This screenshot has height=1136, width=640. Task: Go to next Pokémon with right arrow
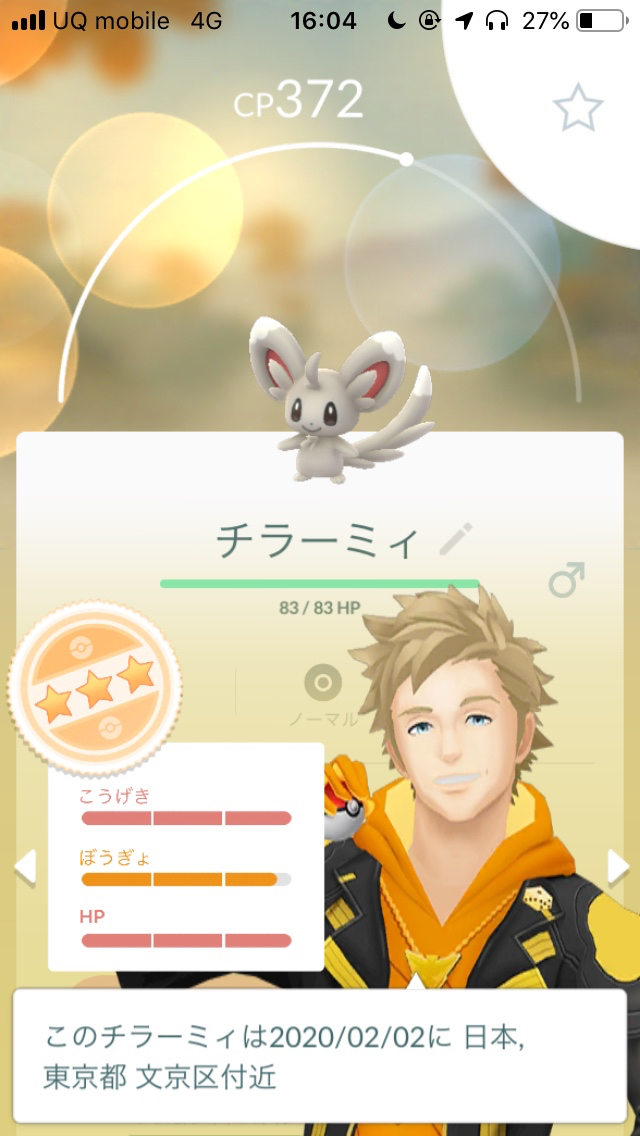point(617,866)
